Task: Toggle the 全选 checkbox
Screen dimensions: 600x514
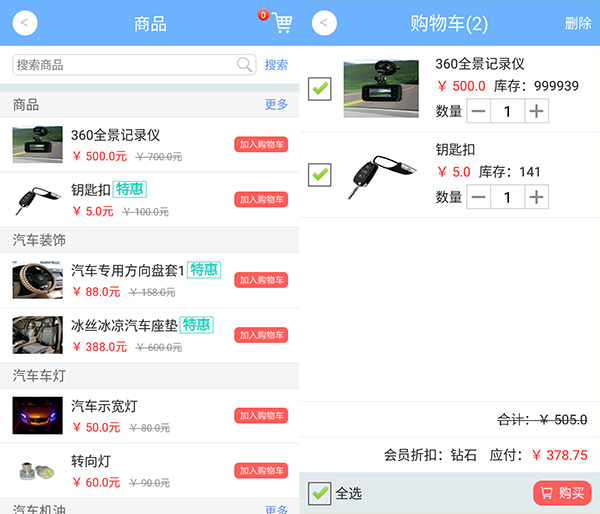Action: pyautogui.click(x=320, y=493)
